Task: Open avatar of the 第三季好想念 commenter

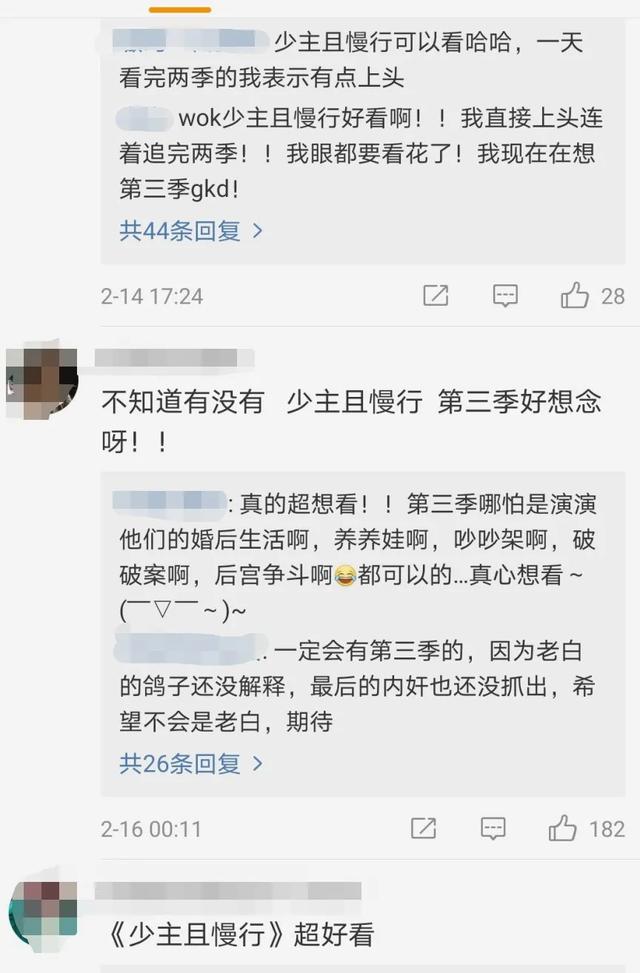Action: 41,378
